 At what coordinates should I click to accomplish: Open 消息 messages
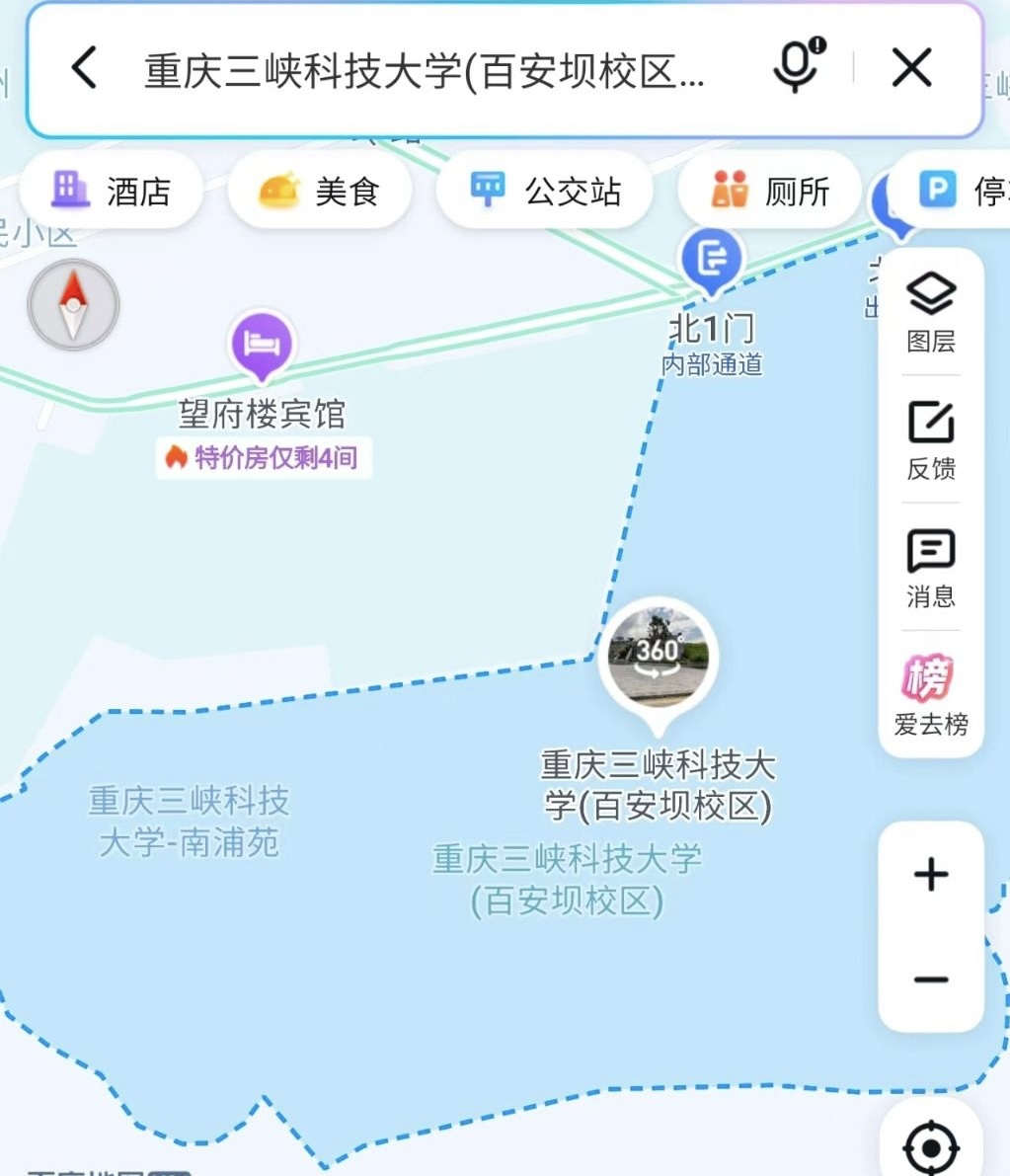930,568
